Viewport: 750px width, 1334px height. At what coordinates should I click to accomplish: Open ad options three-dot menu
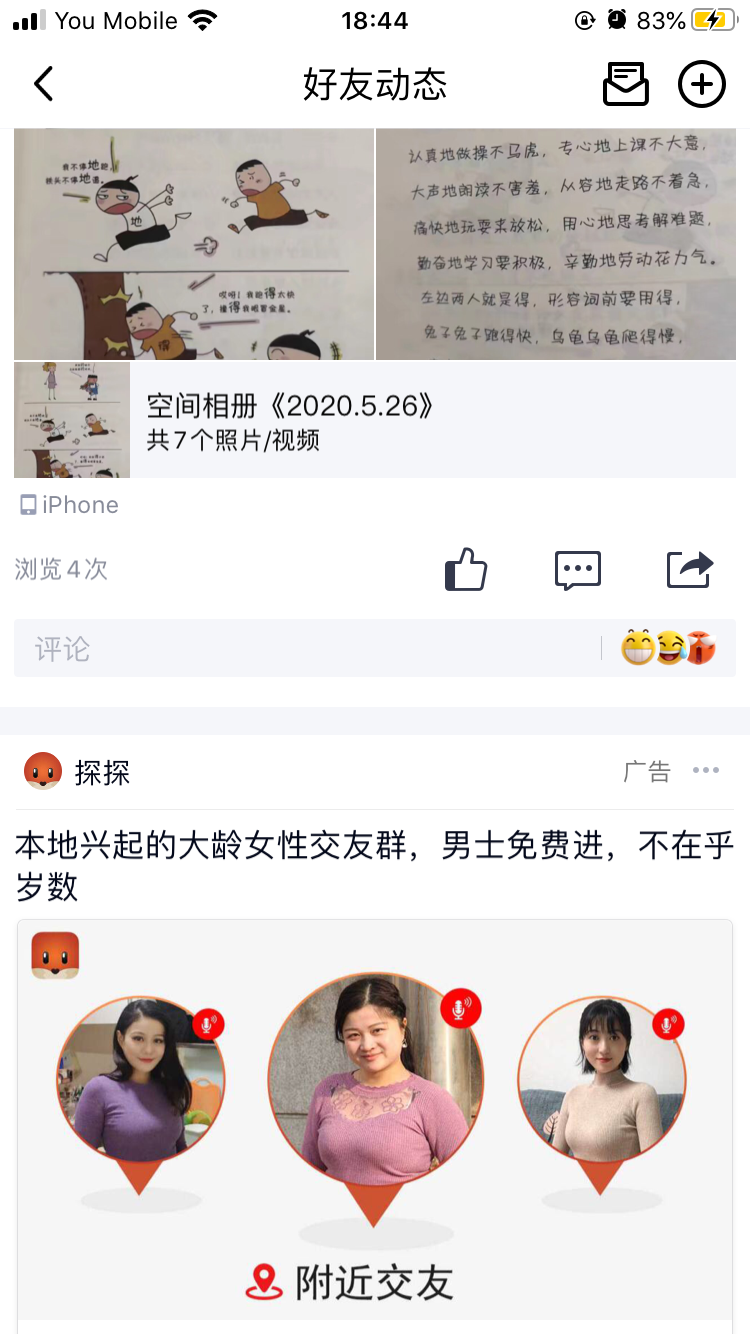[x=706, y=771]
